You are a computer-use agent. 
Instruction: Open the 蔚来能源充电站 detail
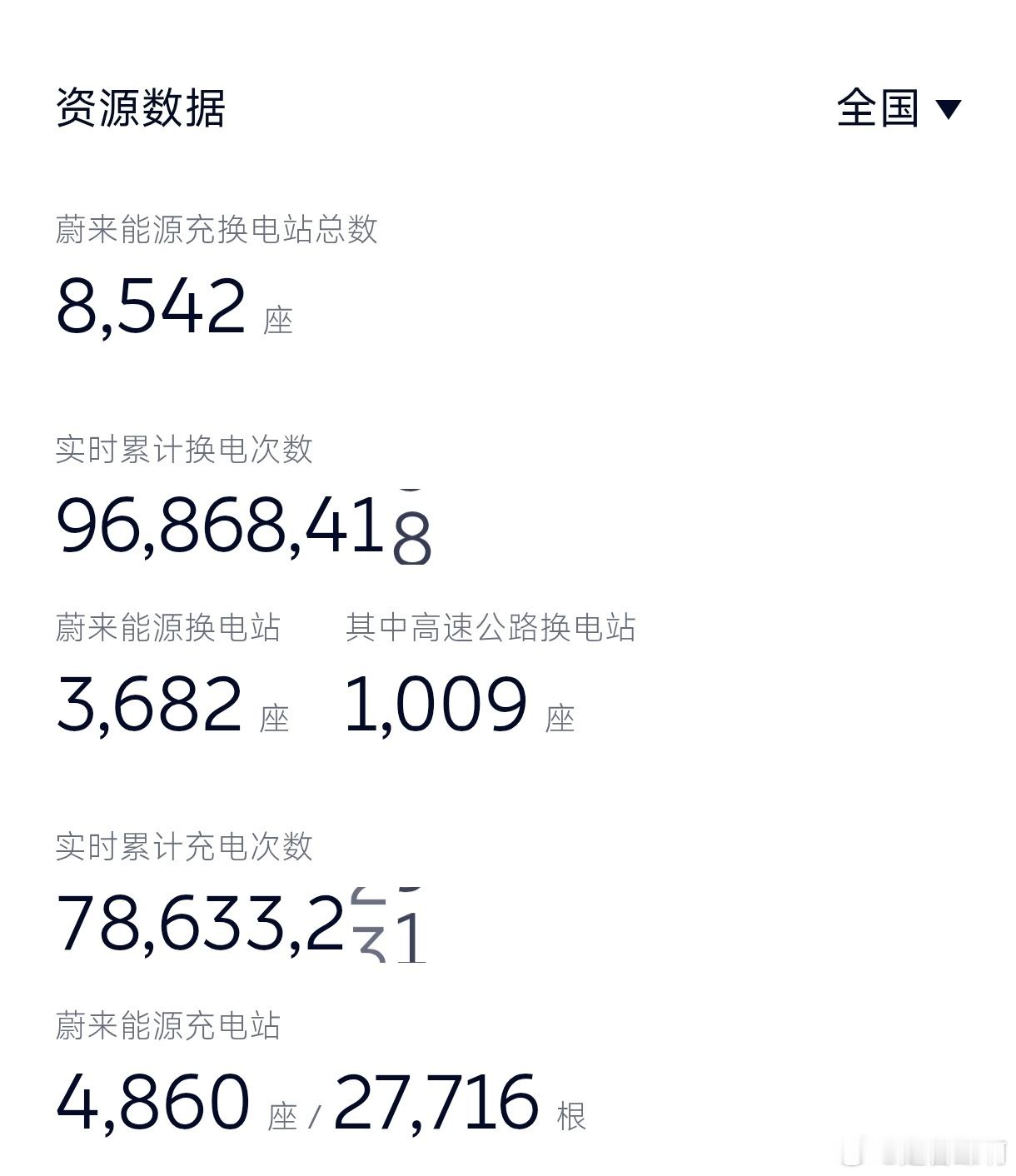coord(167,1029)
